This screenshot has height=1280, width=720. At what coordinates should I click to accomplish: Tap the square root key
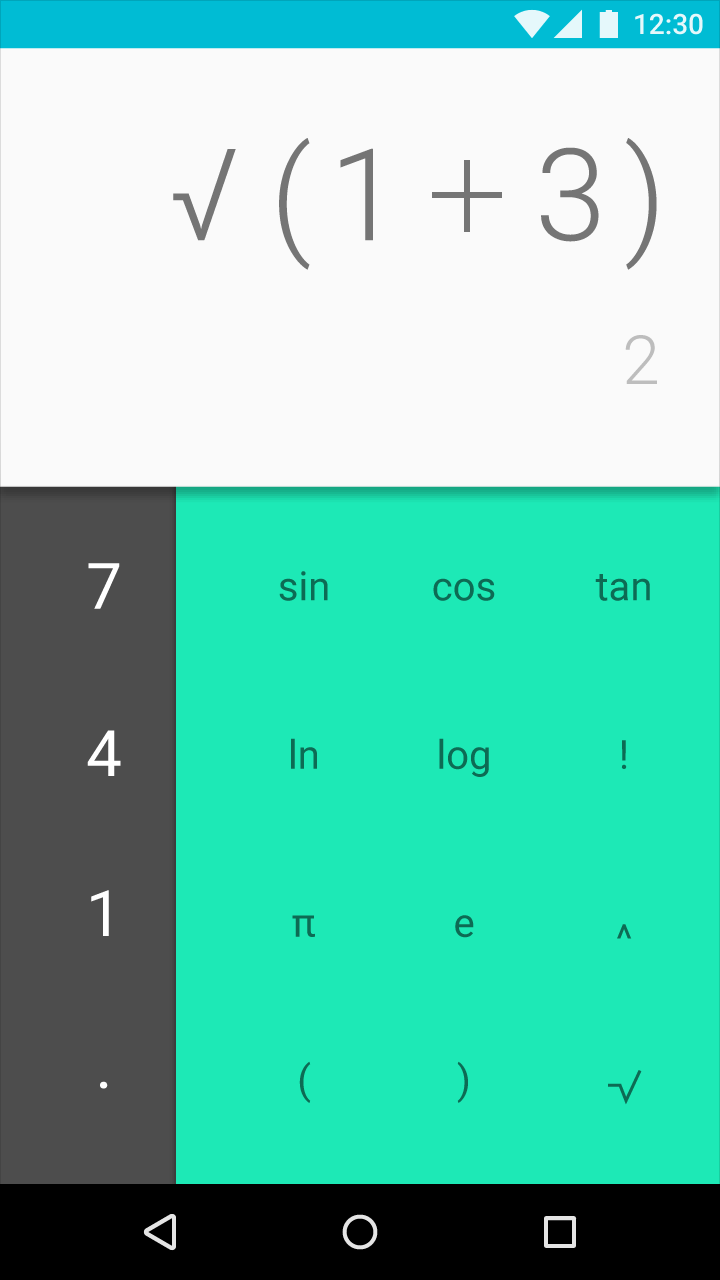click(624, 1084)
